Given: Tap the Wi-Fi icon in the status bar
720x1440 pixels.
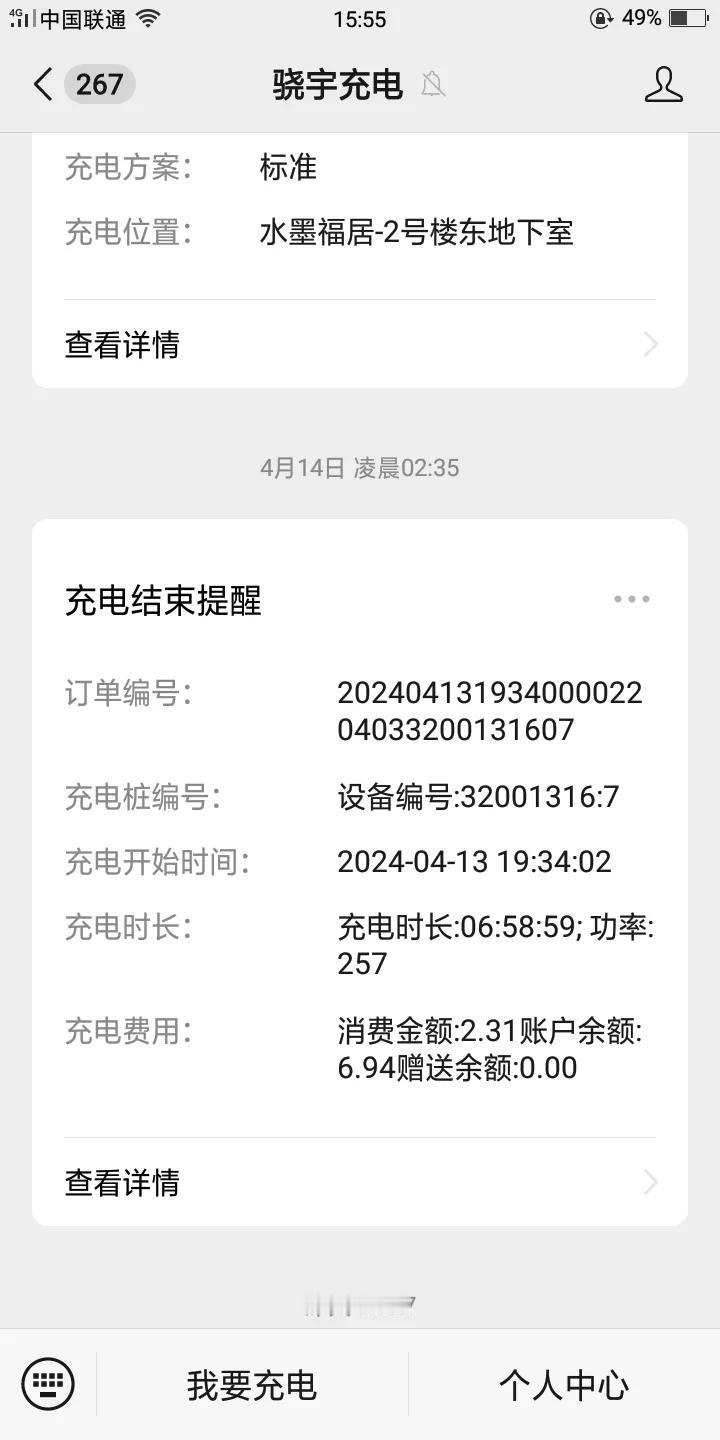Looking at the screenshot, I should (x=150, y=18).
